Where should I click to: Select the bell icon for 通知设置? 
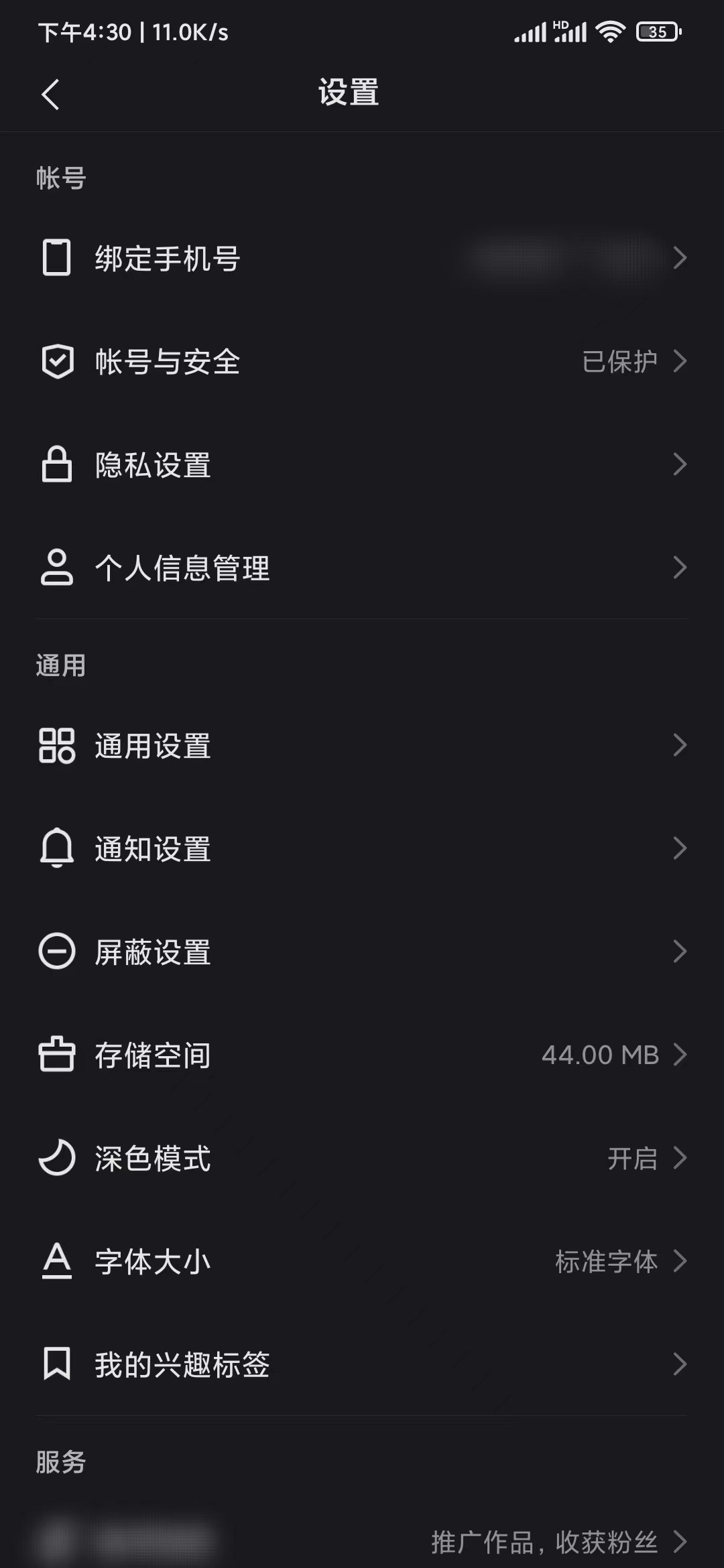58,849
